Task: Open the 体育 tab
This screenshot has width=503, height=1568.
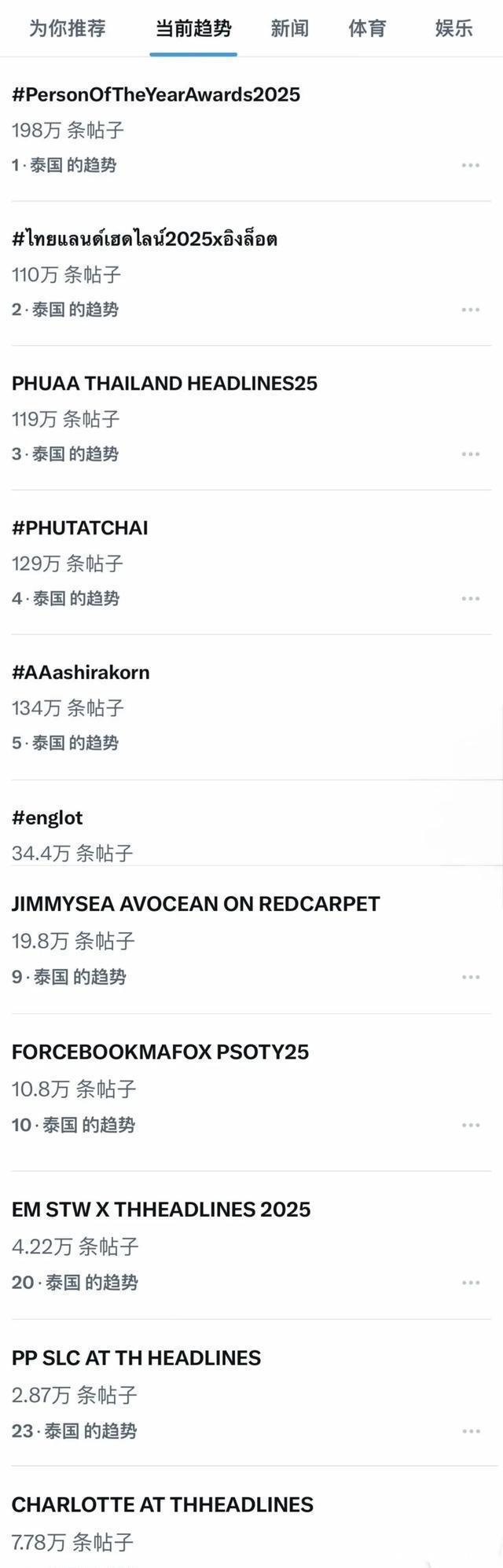Action: tap(367, 29)
